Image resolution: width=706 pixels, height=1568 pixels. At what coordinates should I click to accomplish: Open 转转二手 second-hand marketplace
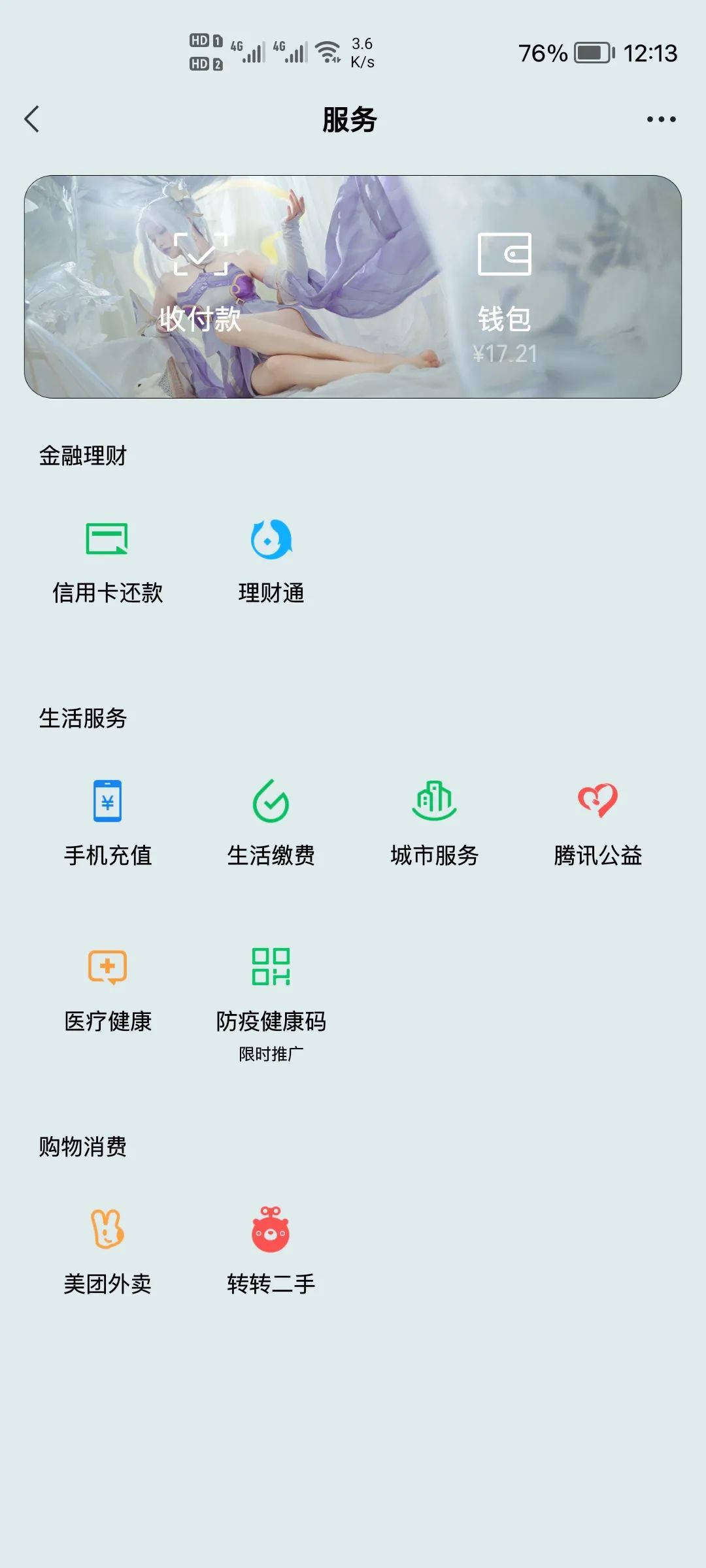tap(271, 1251)
